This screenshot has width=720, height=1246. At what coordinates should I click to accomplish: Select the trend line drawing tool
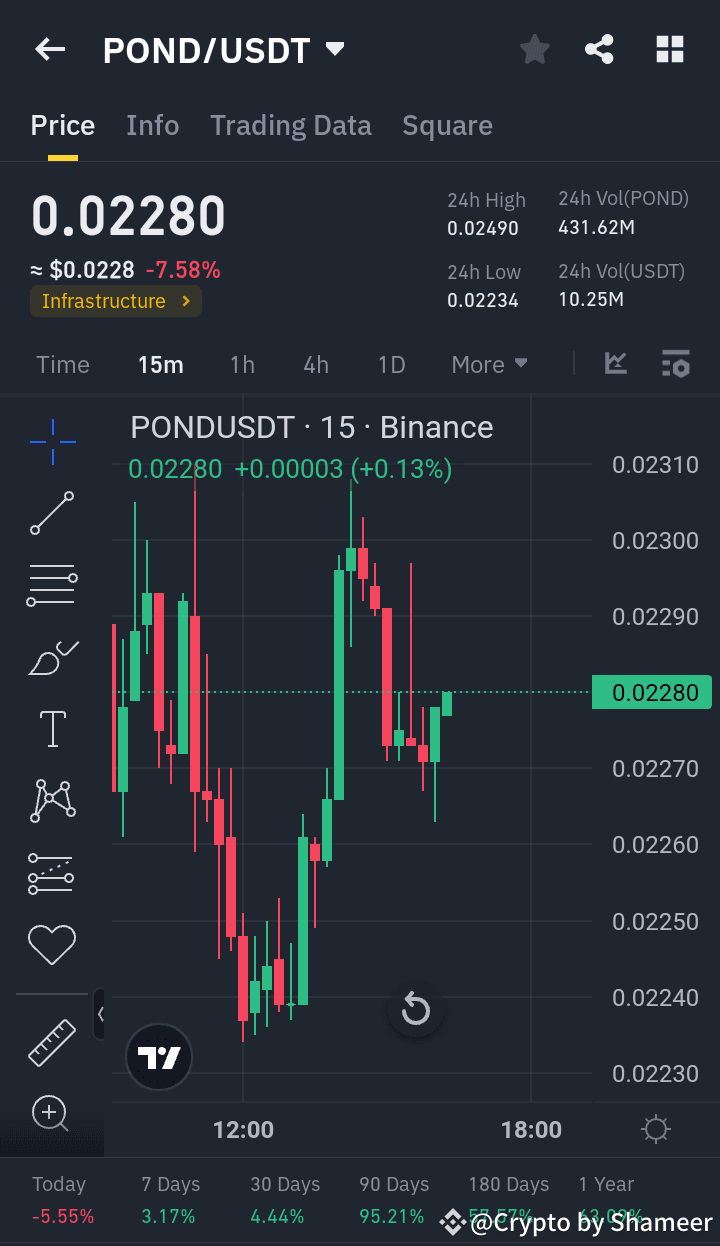tap(52, 513)
